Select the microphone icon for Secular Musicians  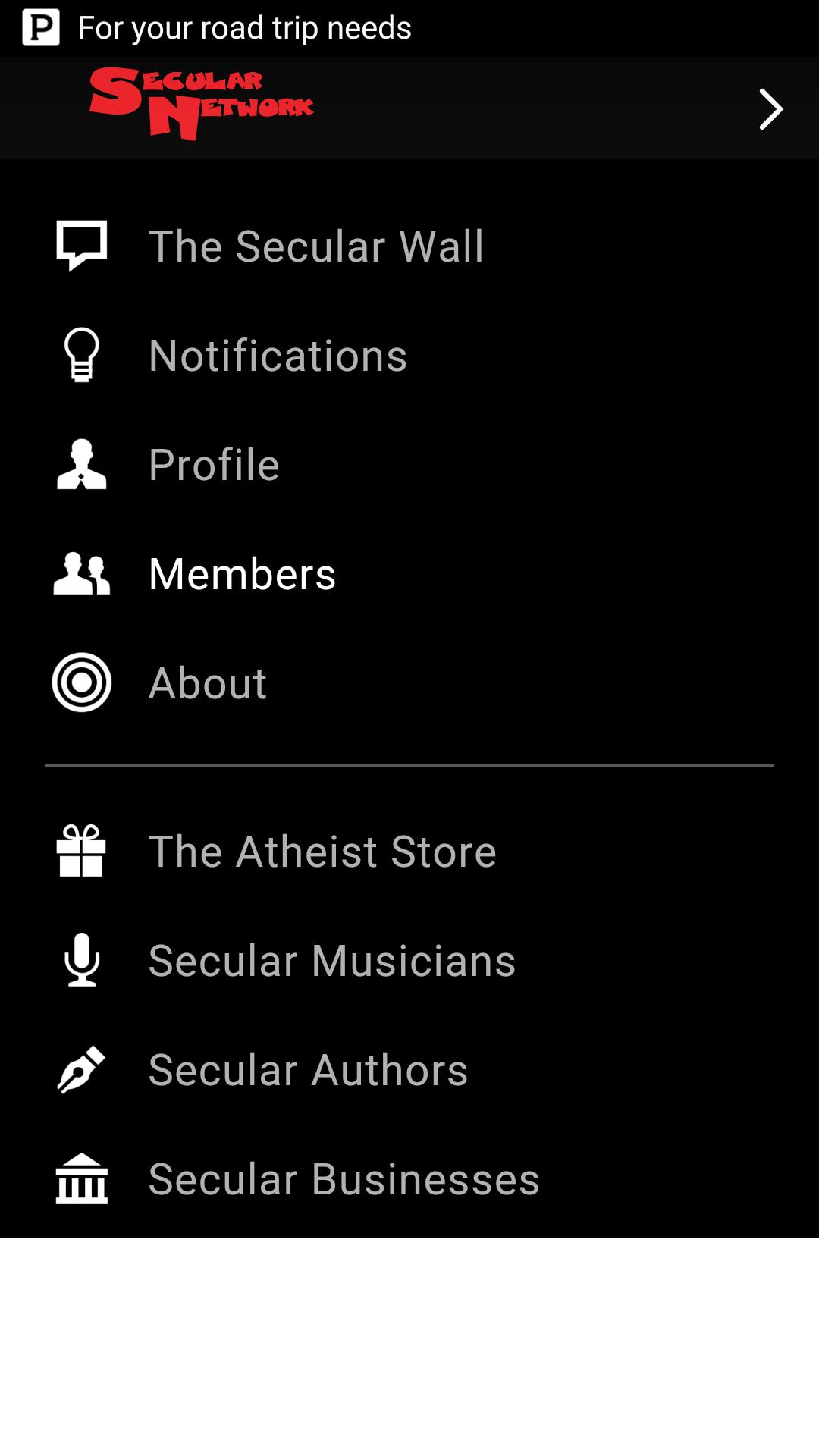coord(81,959)
